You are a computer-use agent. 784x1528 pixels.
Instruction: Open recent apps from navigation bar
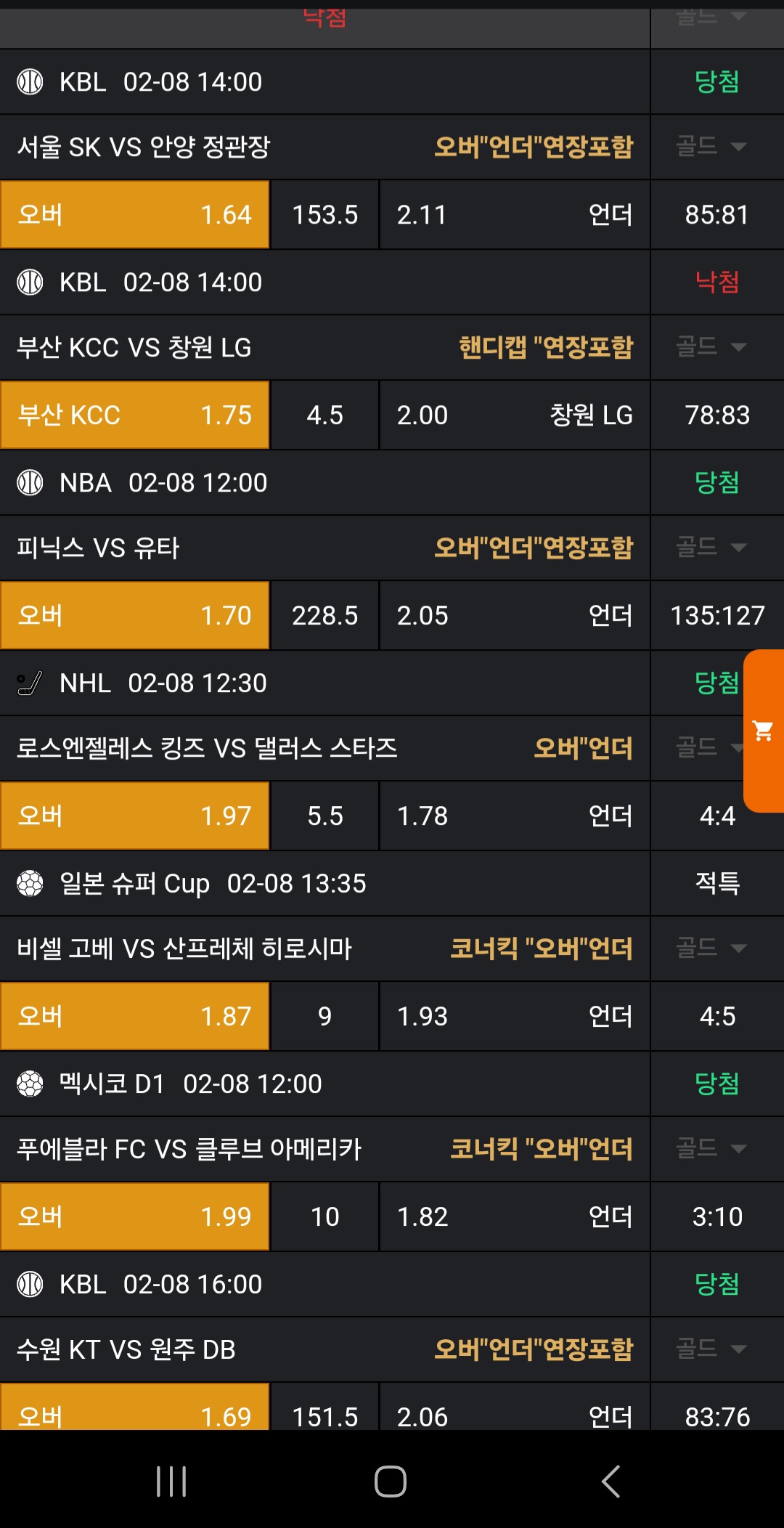(172, 1482)
